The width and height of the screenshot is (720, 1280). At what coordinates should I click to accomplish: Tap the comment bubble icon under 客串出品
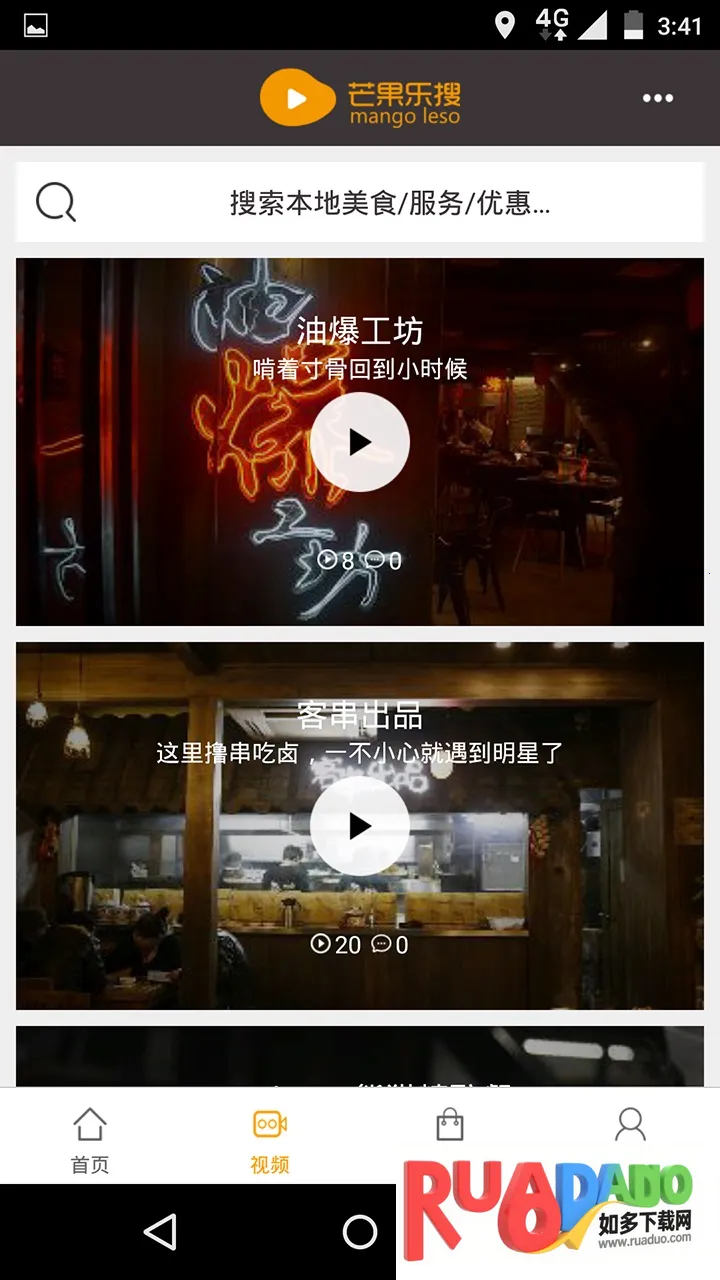pyautogui.click(x=381, y=945)
